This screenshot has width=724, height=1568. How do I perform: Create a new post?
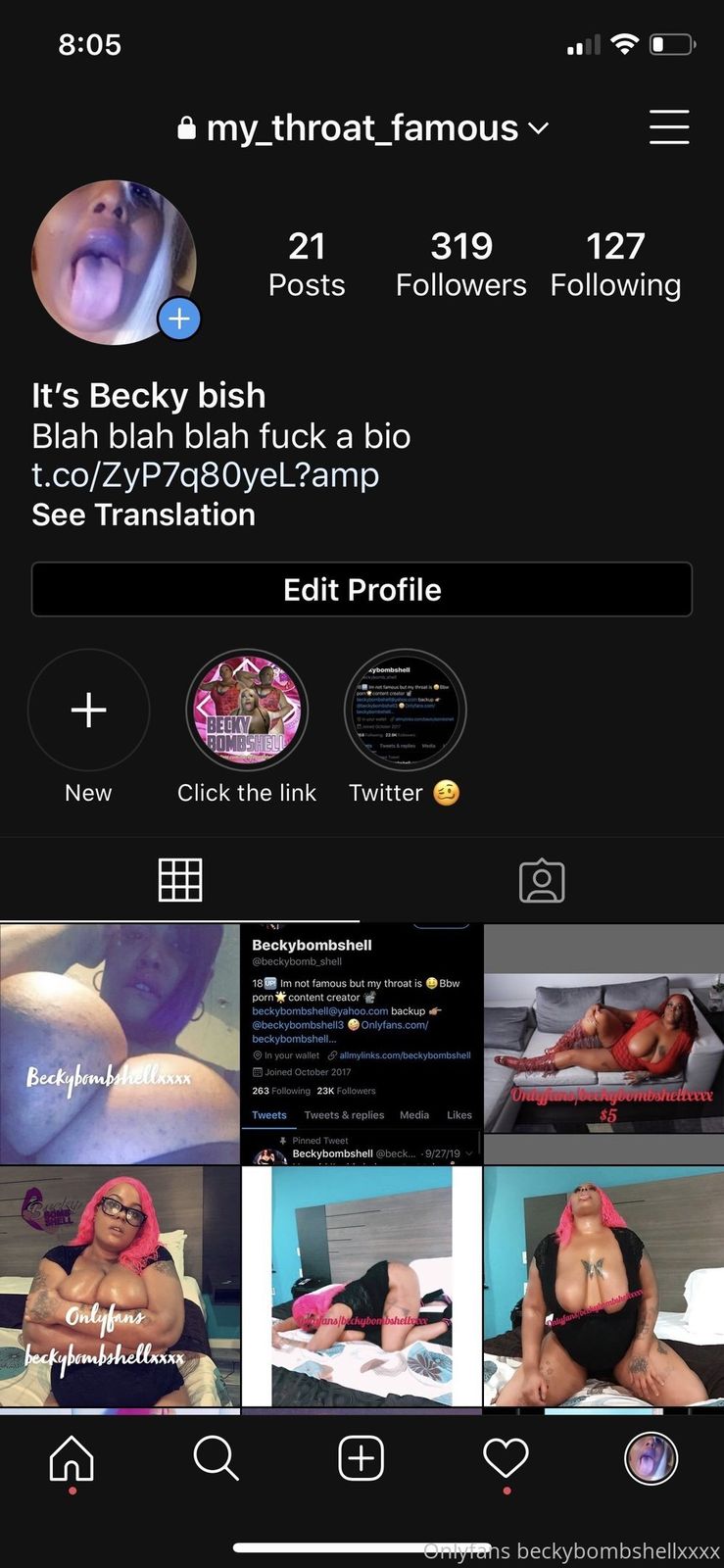coord(361,1458)
